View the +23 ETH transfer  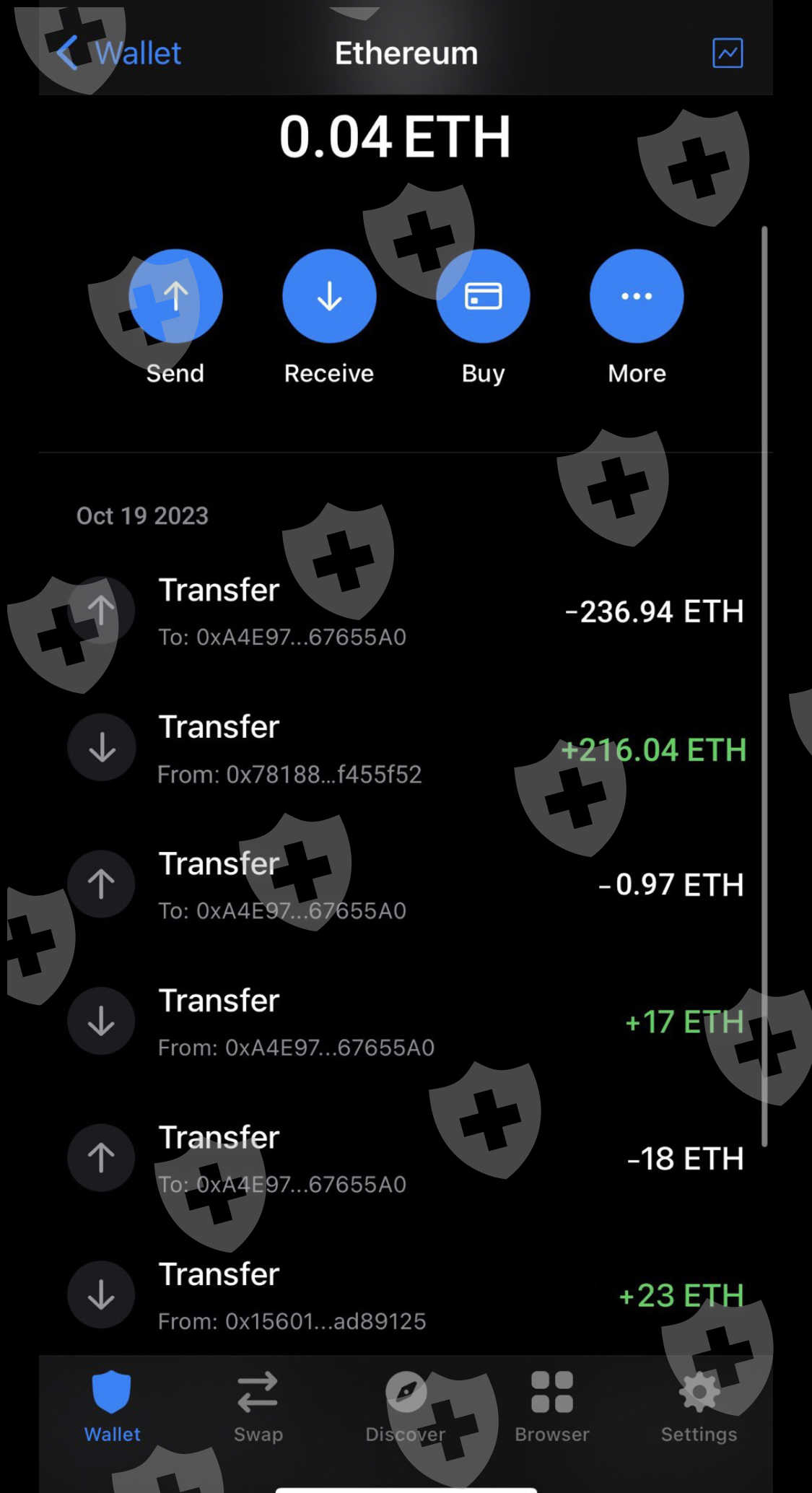point(404,1296)
